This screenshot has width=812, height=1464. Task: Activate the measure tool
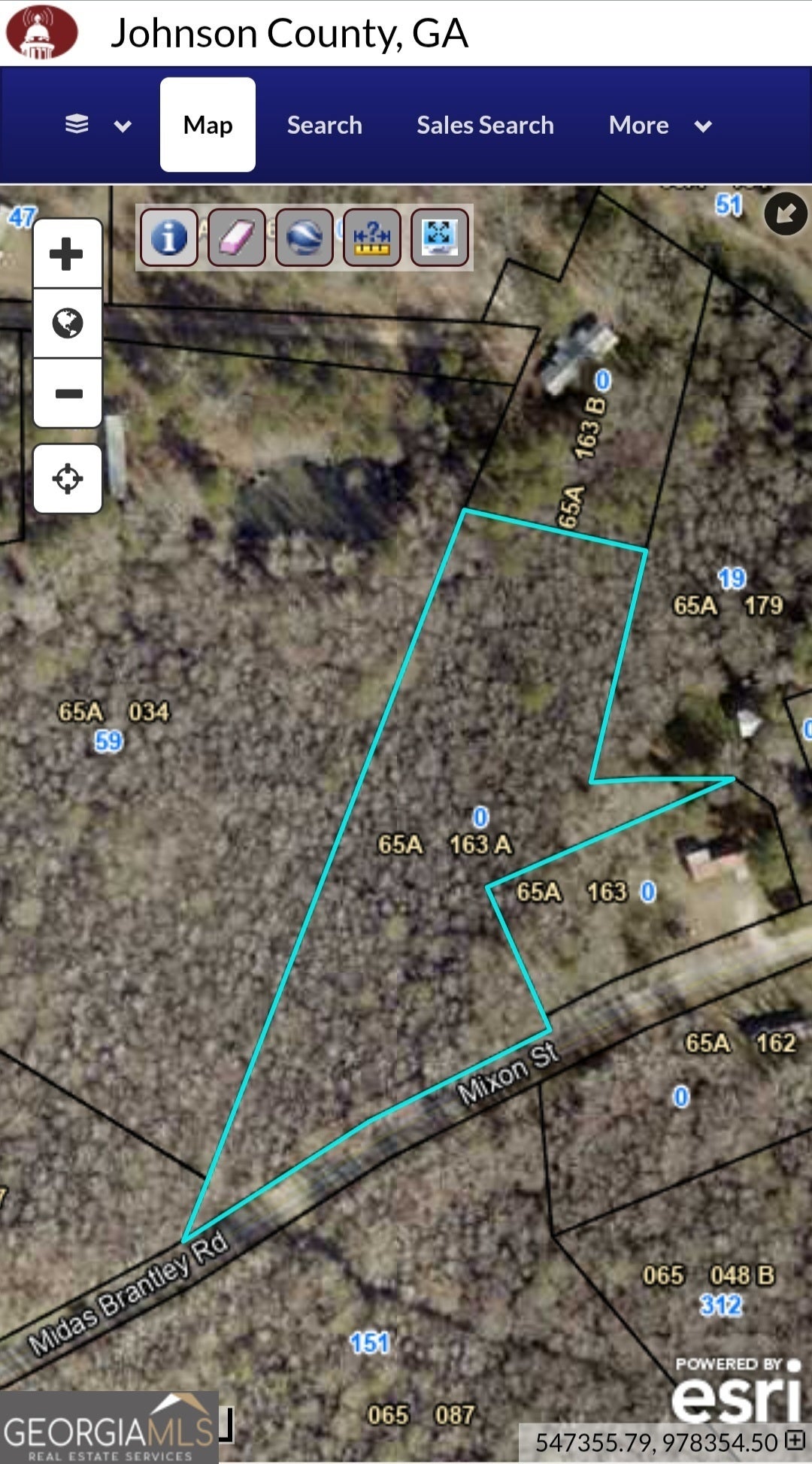tap(372, 238)
